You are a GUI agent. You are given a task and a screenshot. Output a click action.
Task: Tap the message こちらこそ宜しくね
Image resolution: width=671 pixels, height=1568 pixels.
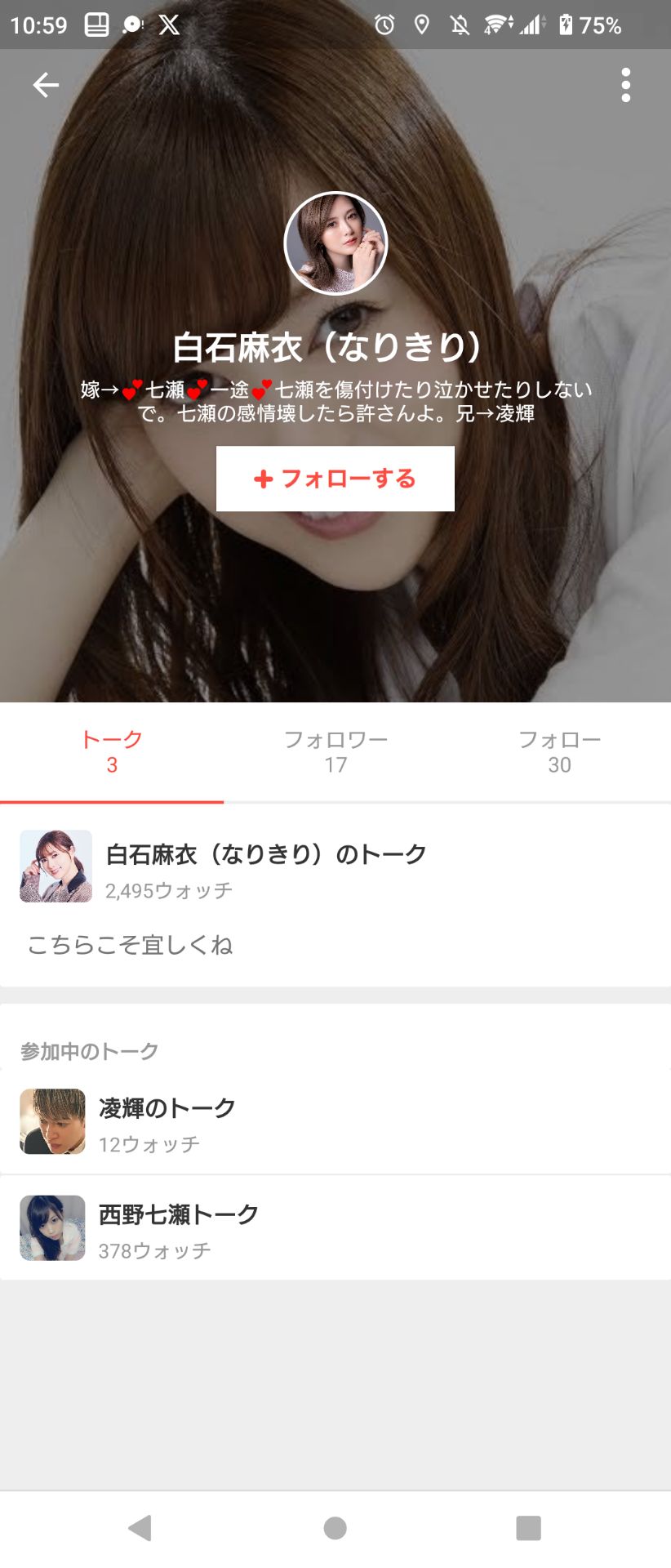point(131,945)
